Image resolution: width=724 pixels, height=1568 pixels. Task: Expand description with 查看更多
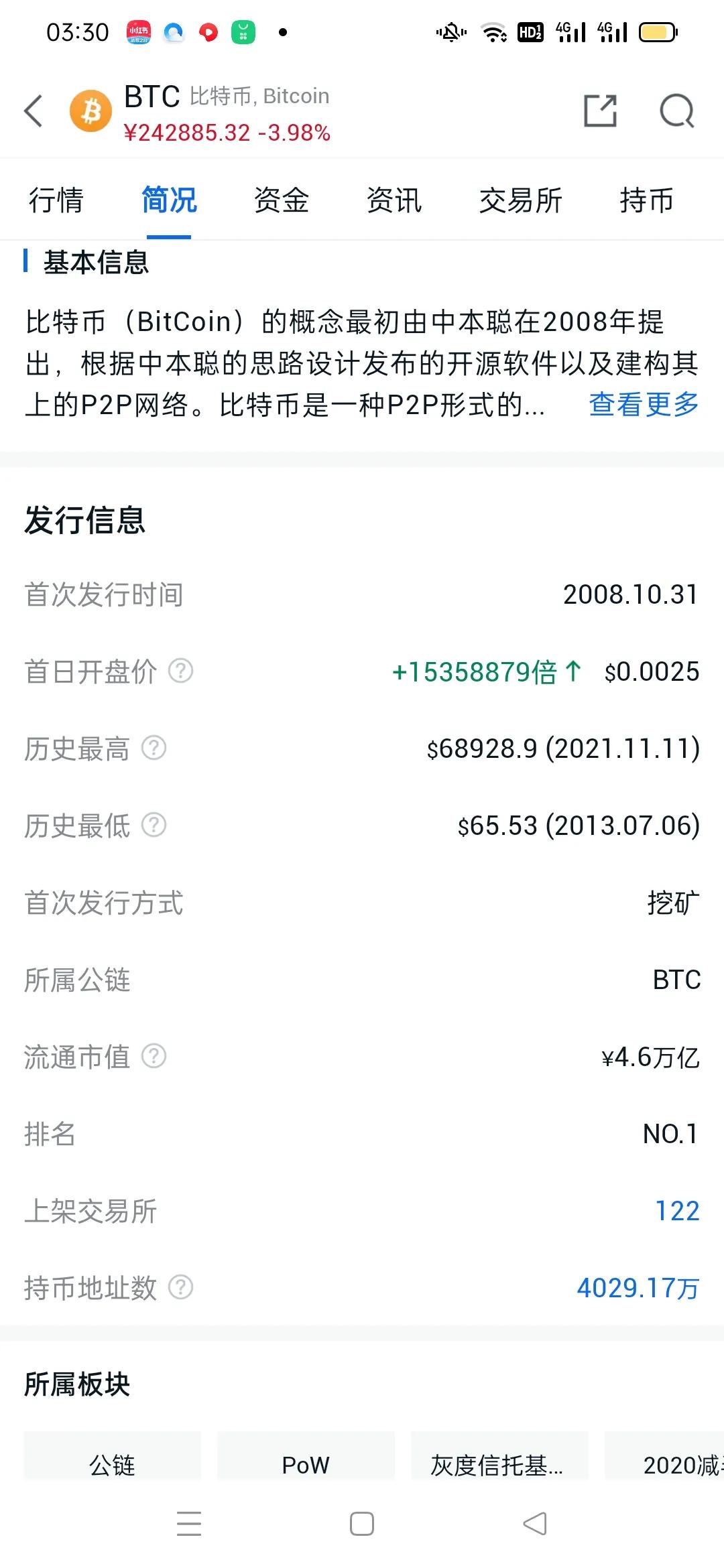point(642,405)
